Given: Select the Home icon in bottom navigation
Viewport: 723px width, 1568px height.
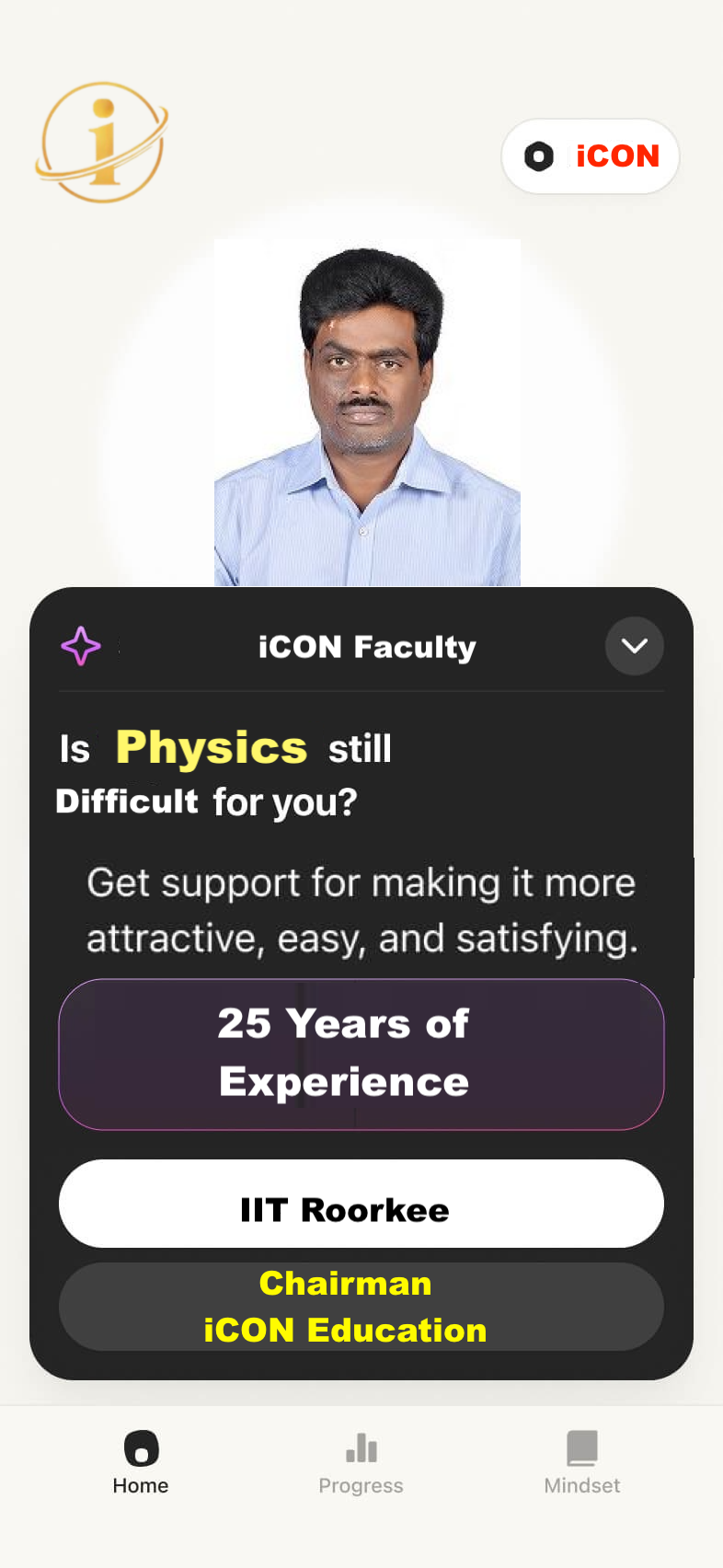Looking at the screenshot, I should (140, 1451).
